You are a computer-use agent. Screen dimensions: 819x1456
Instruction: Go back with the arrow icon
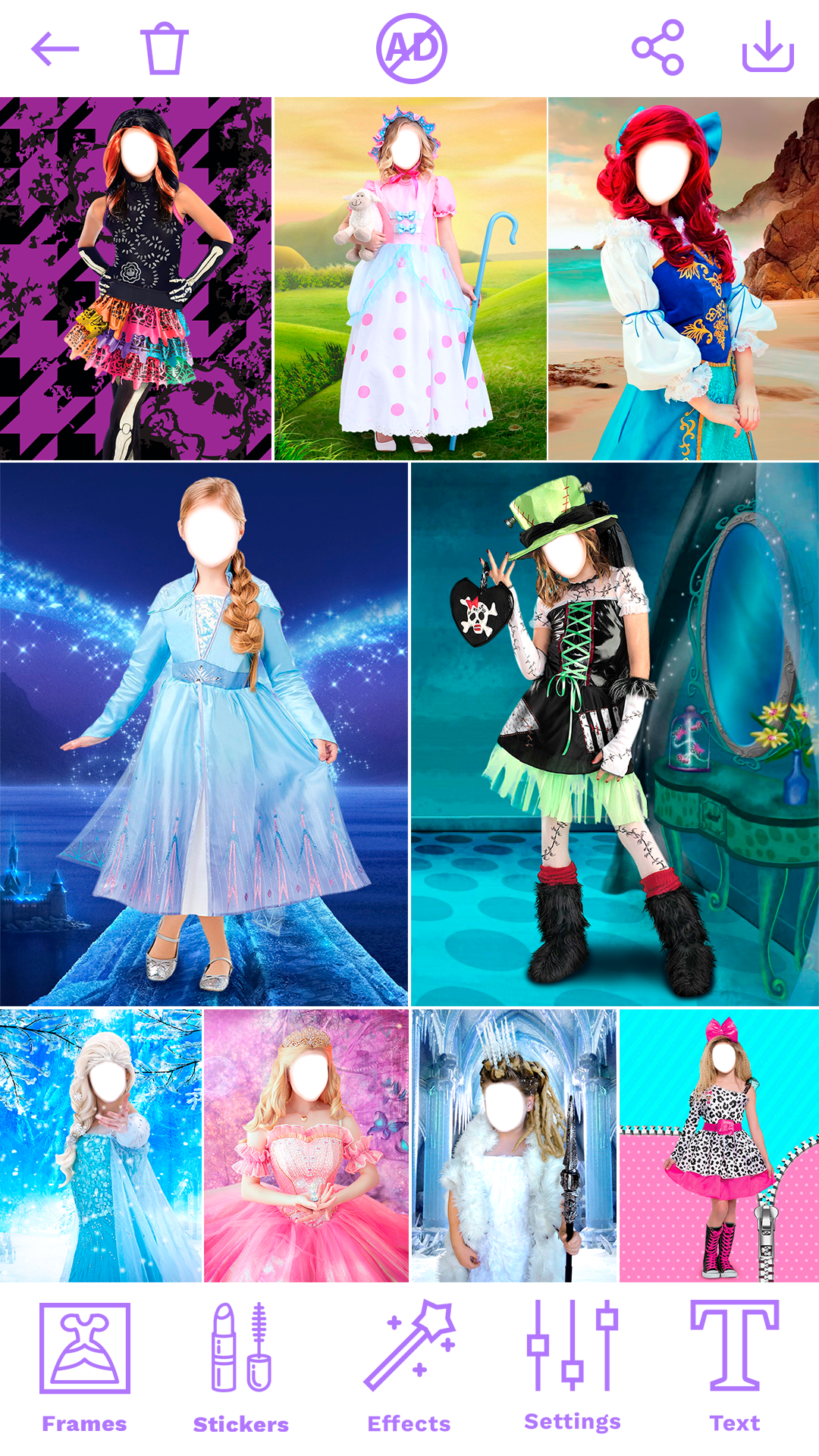pos(55,49)
